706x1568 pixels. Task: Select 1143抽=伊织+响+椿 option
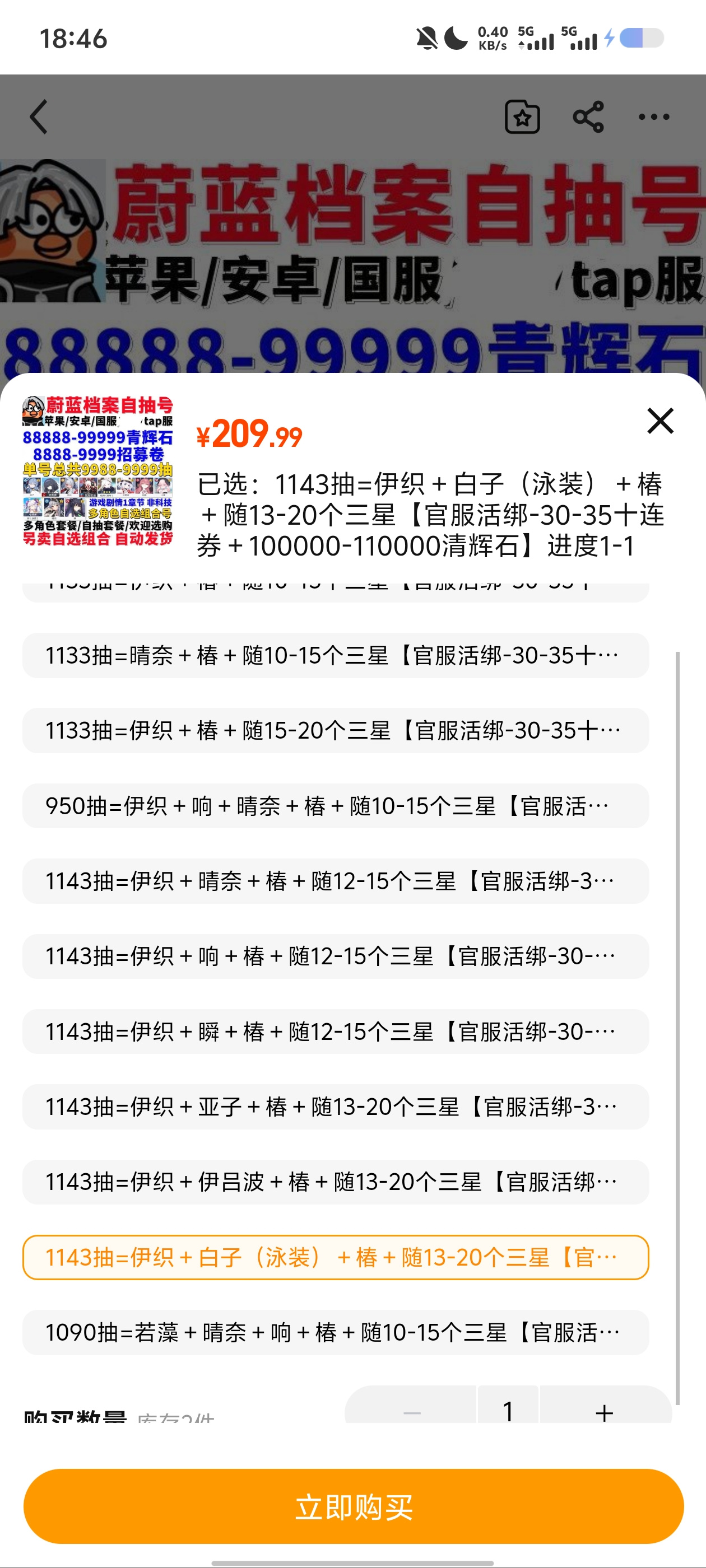pyautogui.click(x=336, y=956)
